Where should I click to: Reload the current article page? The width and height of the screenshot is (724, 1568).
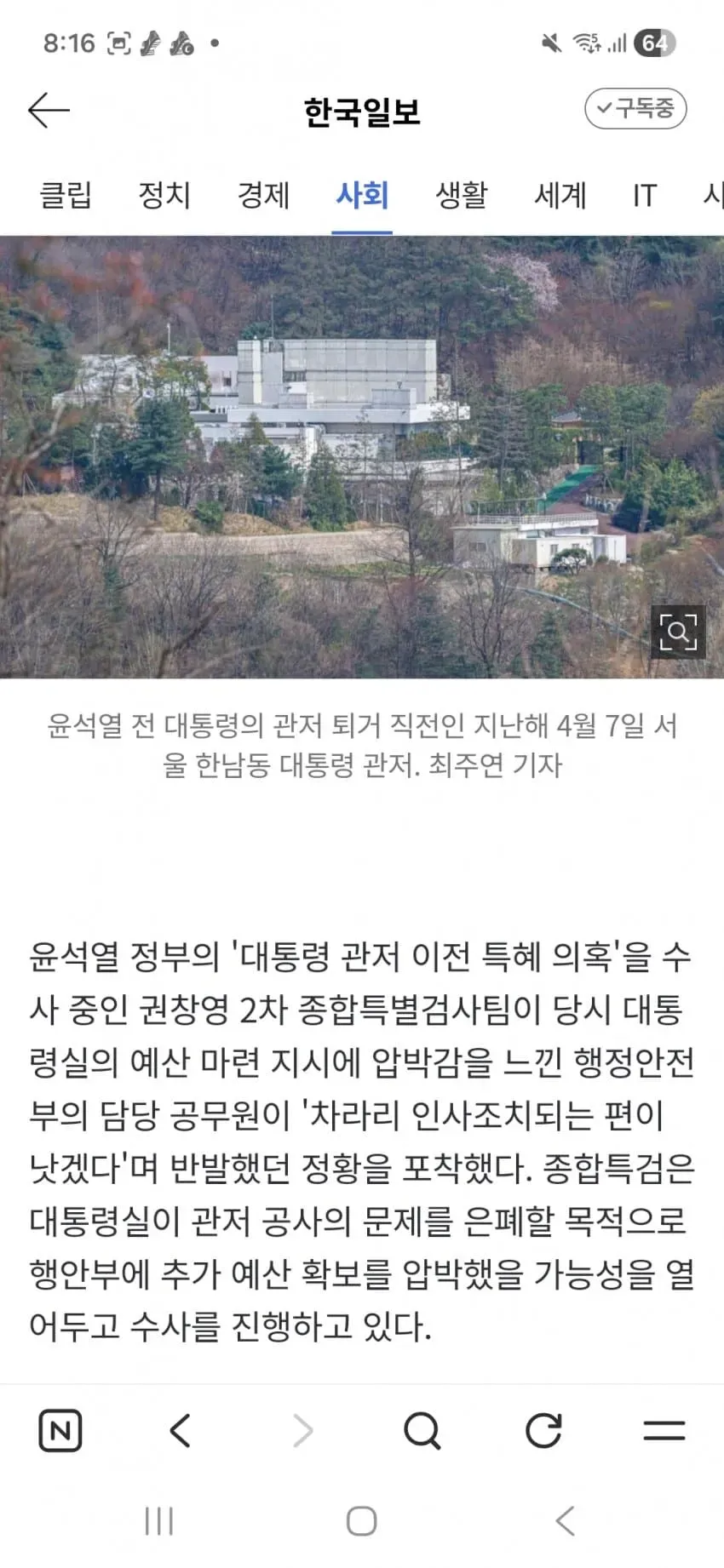click(543, 1430)
